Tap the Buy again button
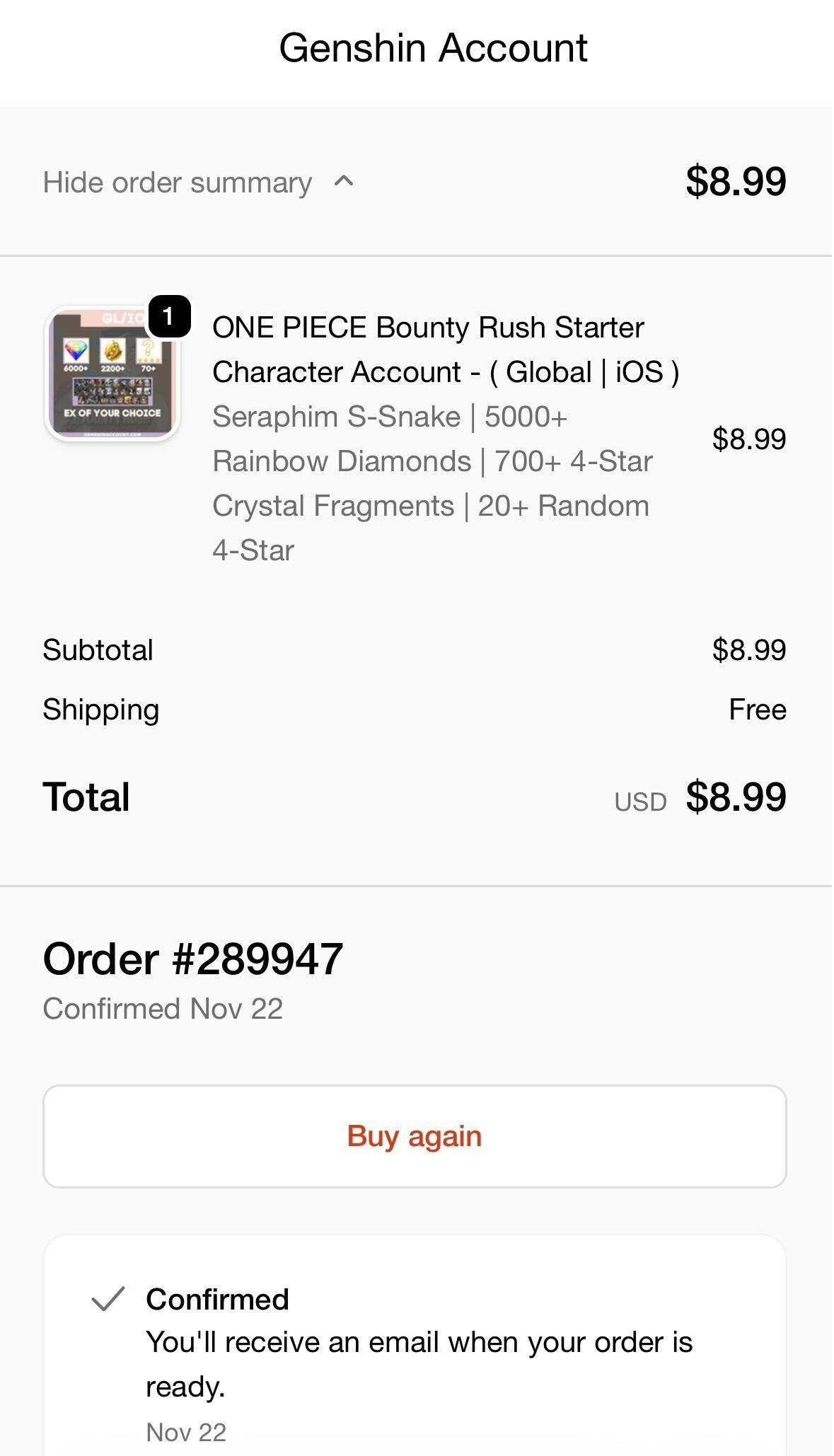The width and height of the screenshot is (834, 1456). point(415,1136)
